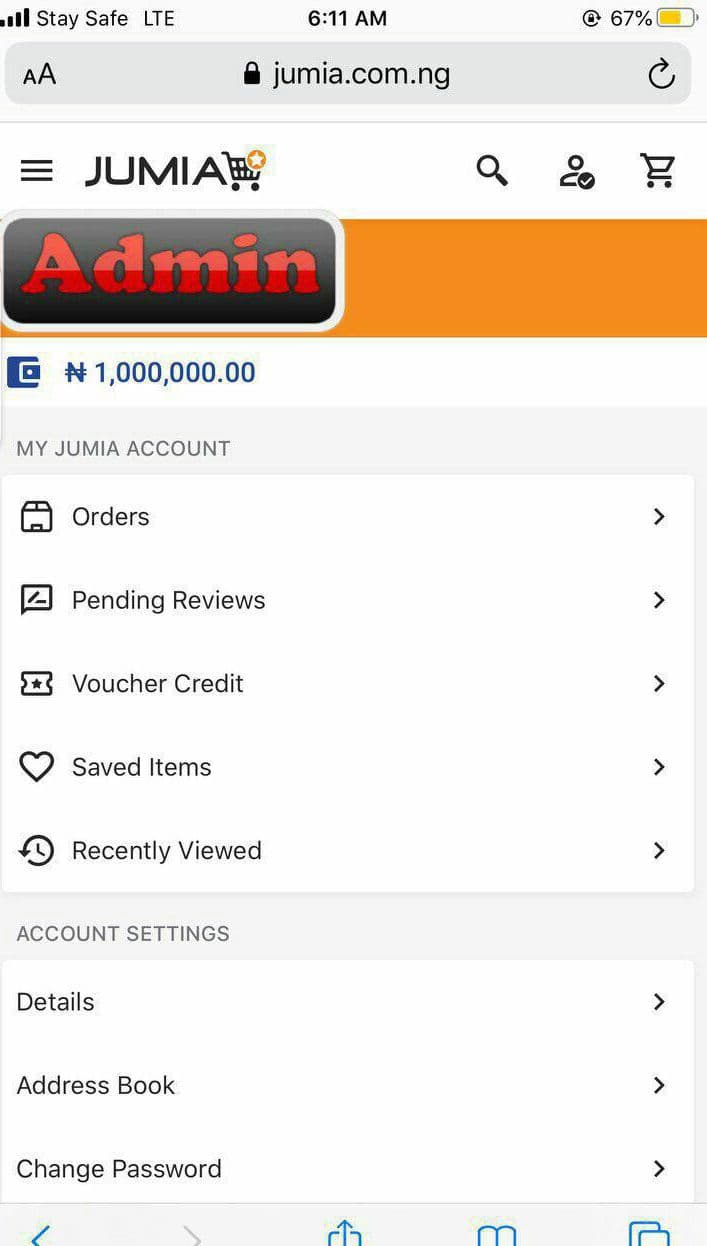
Task: Open the account profile icon
Action: tap(576, 172)
